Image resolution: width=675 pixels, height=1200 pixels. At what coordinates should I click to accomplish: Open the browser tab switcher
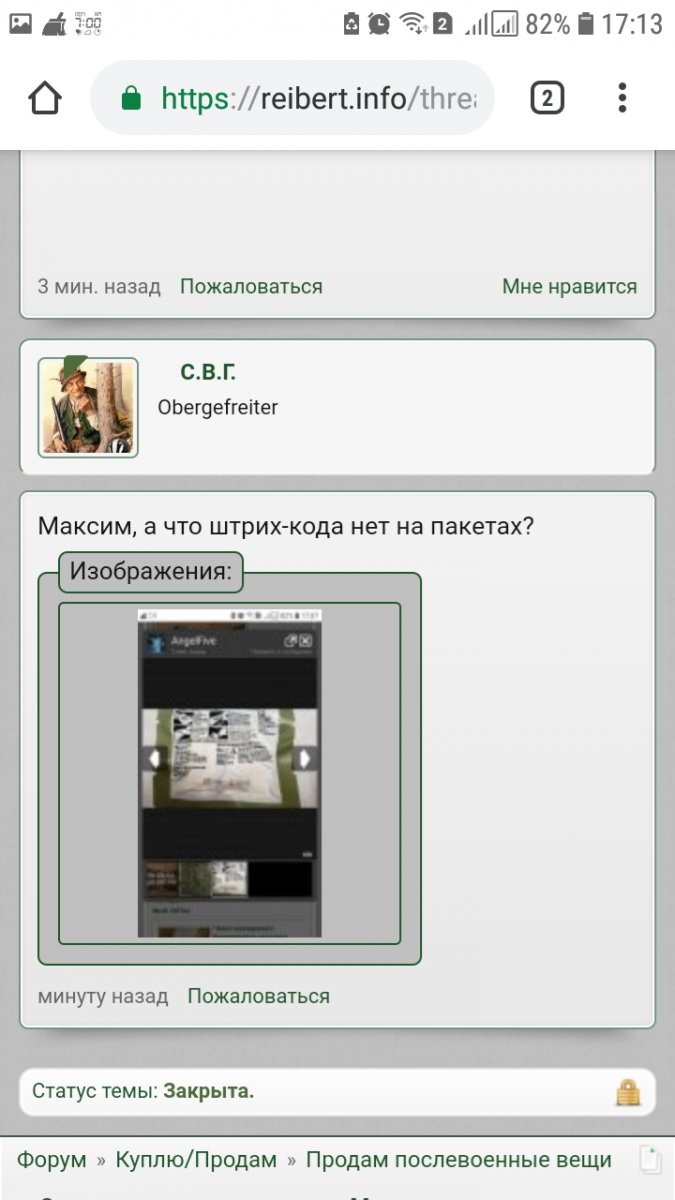pos(546,98)
